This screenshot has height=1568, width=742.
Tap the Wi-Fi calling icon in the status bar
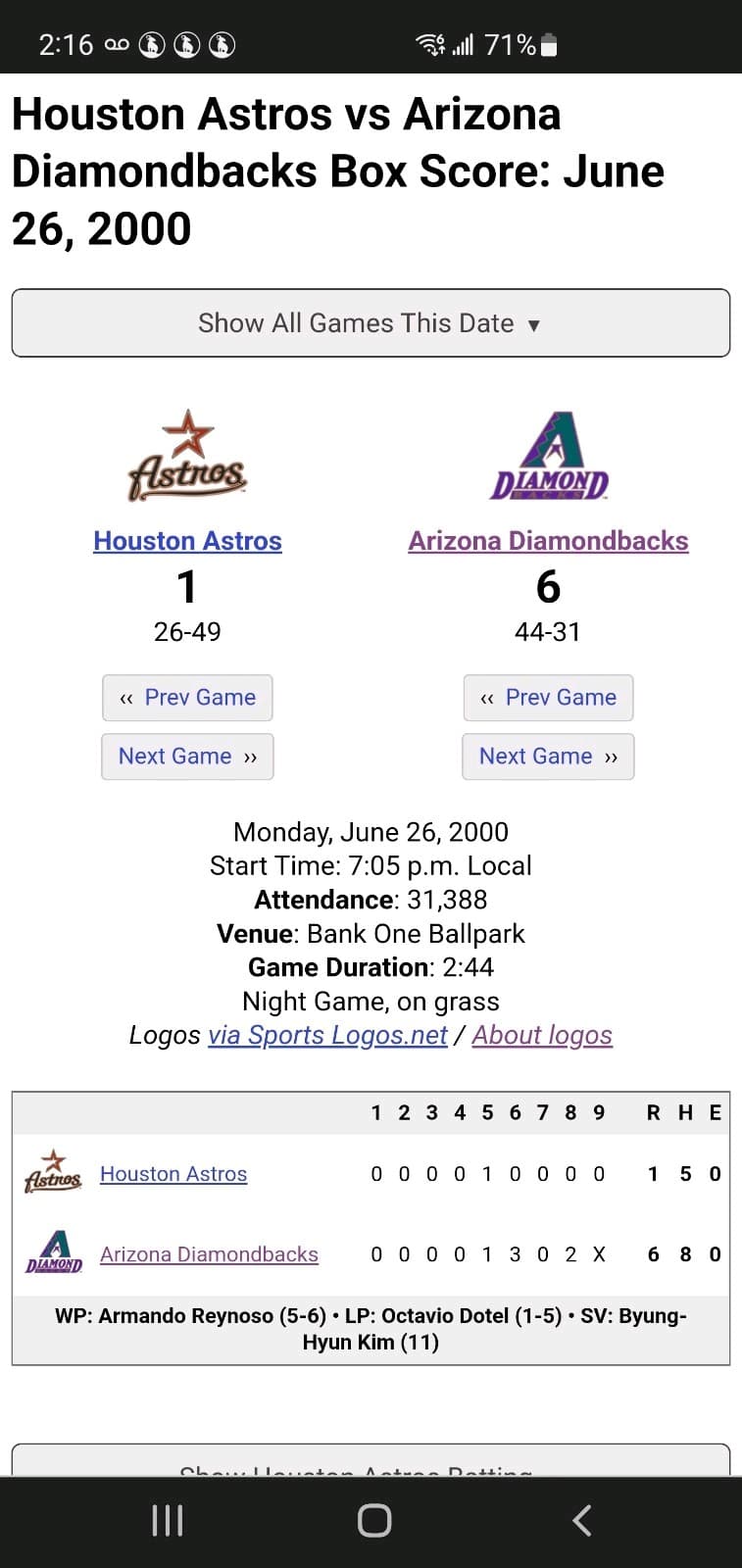[429, 43]
